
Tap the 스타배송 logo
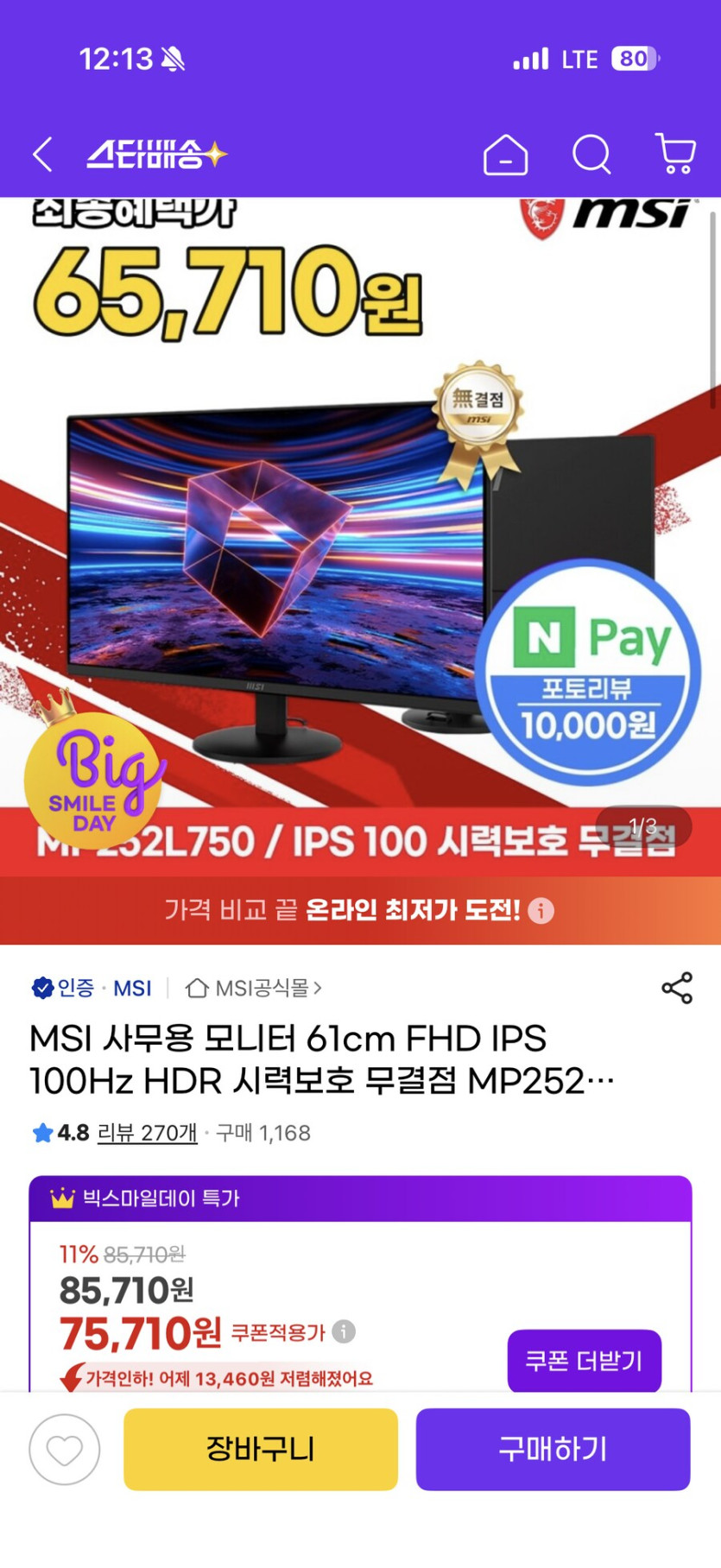click(157, 154)
